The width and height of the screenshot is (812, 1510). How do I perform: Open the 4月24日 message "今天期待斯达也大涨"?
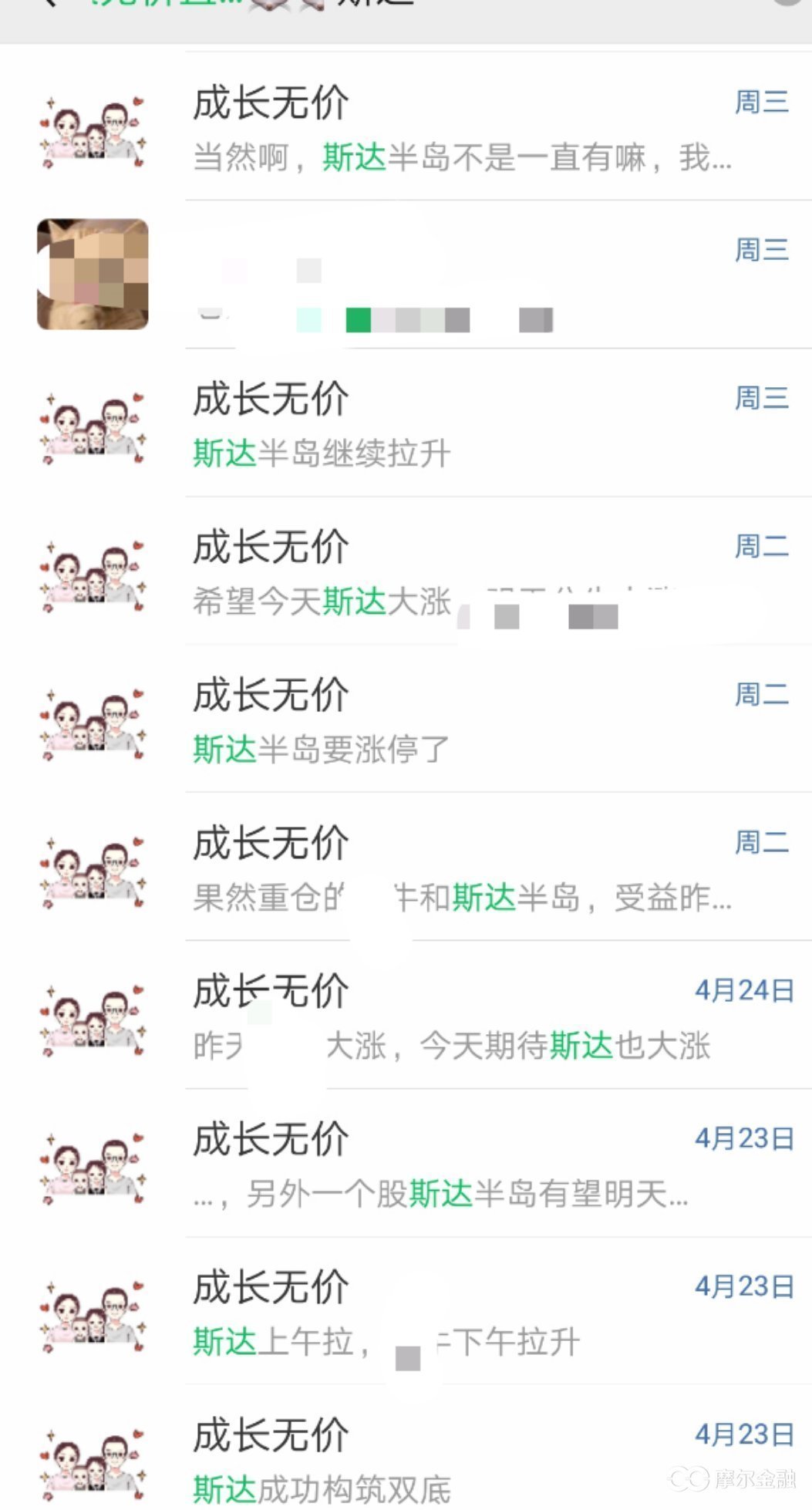pyautogui.click(x=463, y=1018)
